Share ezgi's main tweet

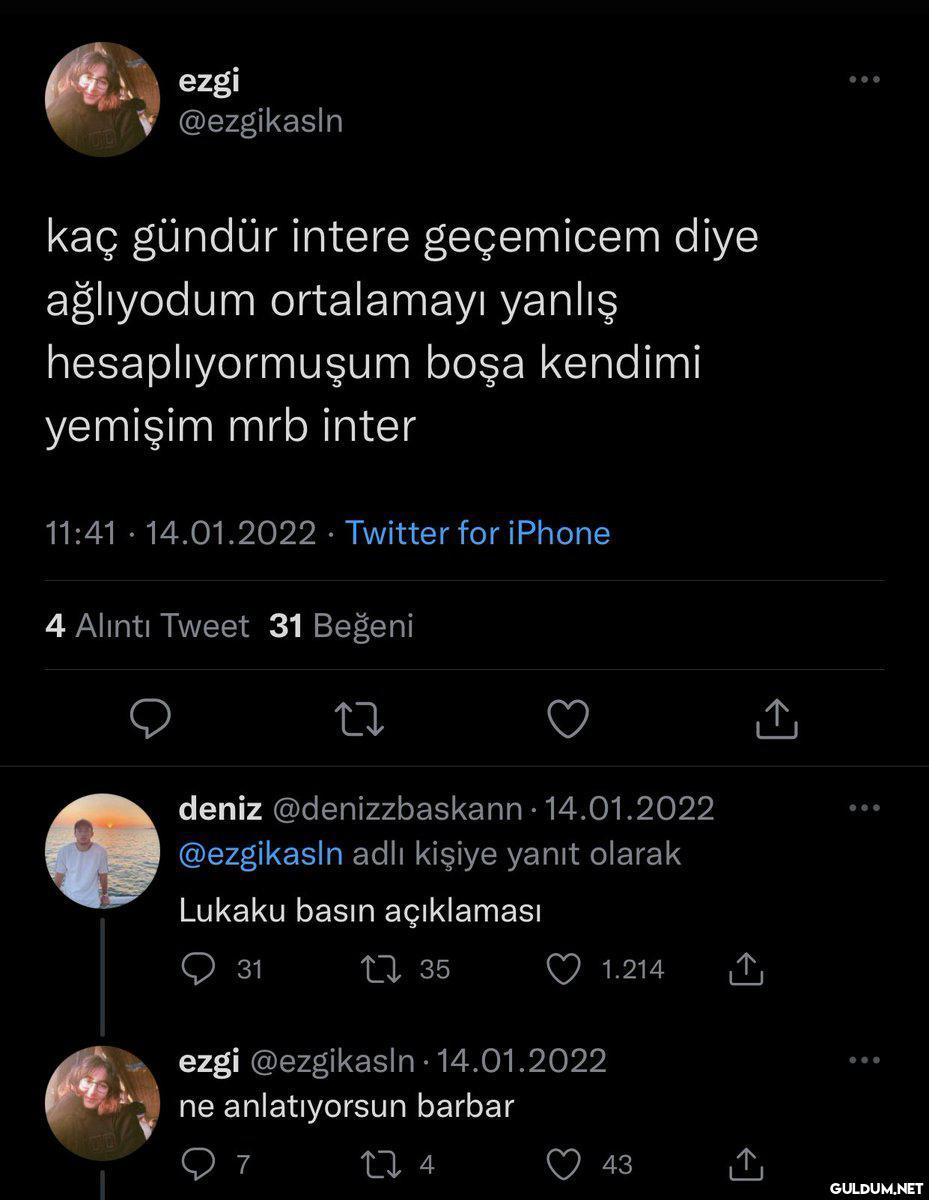[x=777, y=718]
